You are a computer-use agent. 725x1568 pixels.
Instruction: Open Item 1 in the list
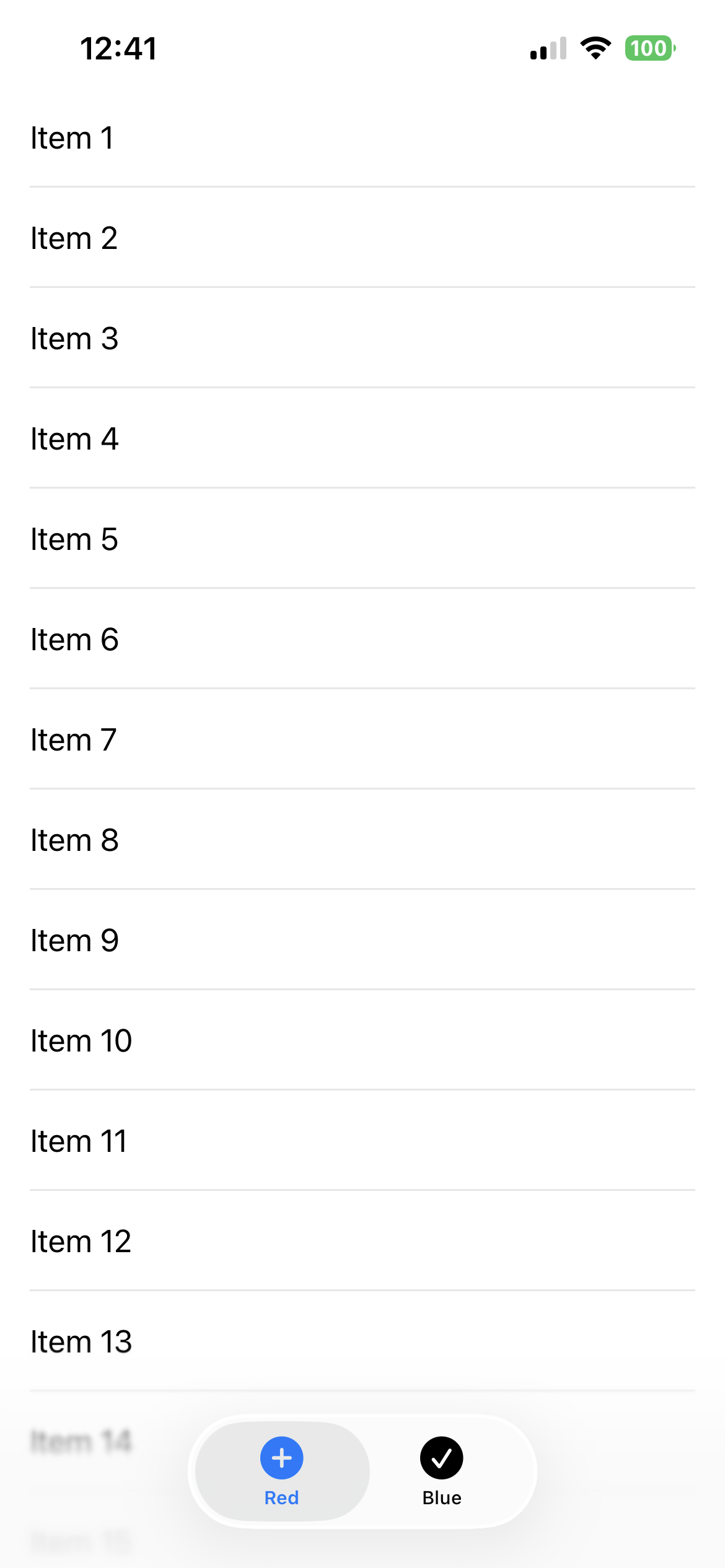click(x=362, y=137)
